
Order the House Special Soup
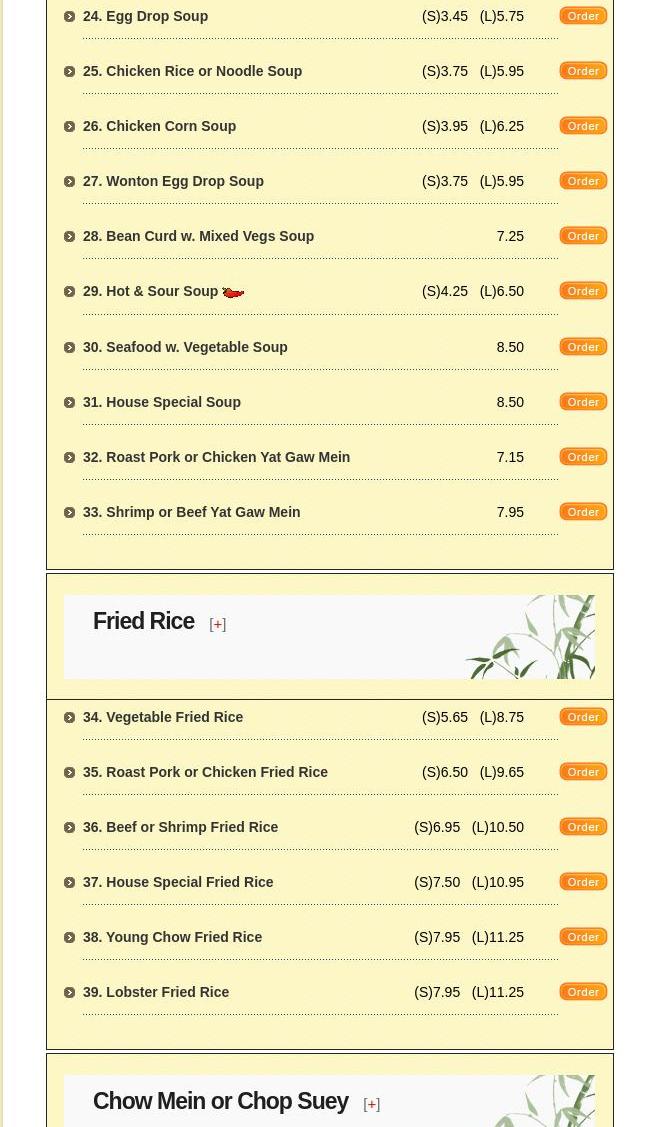point(583,402)
